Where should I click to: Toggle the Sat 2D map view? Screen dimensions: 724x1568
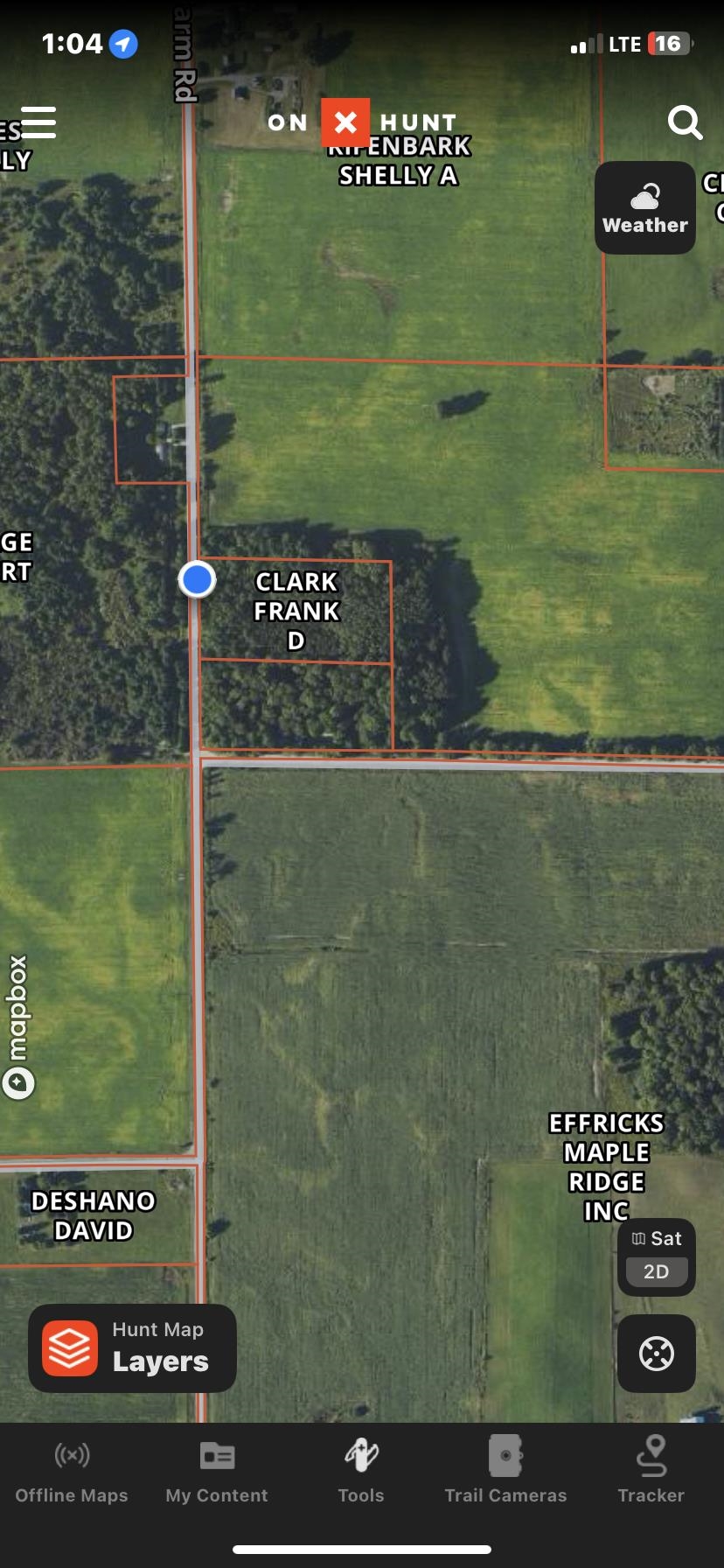(x=656, y=1256)
